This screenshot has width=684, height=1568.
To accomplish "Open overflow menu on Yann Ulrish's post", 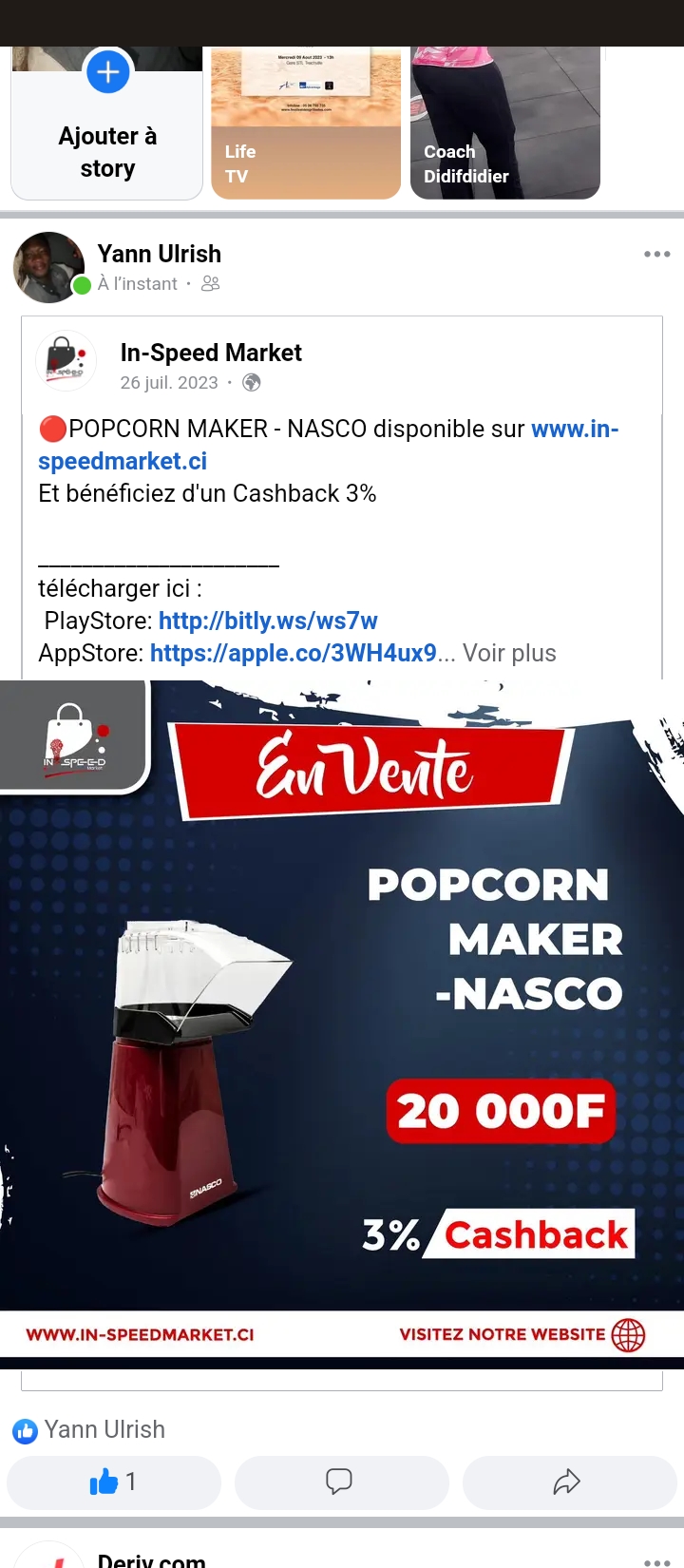I will tap(657, 255).
